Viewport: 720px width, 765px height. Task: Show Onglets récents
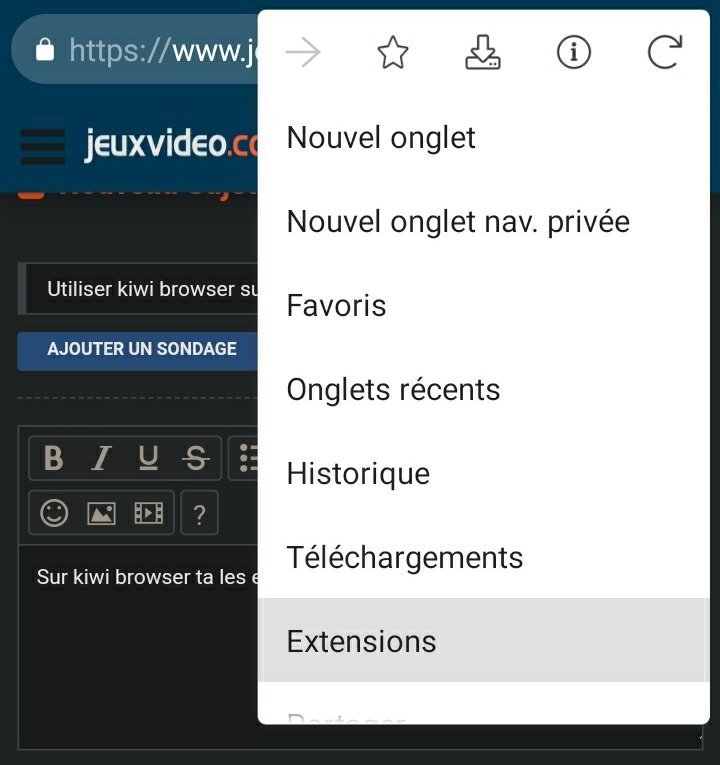pos(393,389)
